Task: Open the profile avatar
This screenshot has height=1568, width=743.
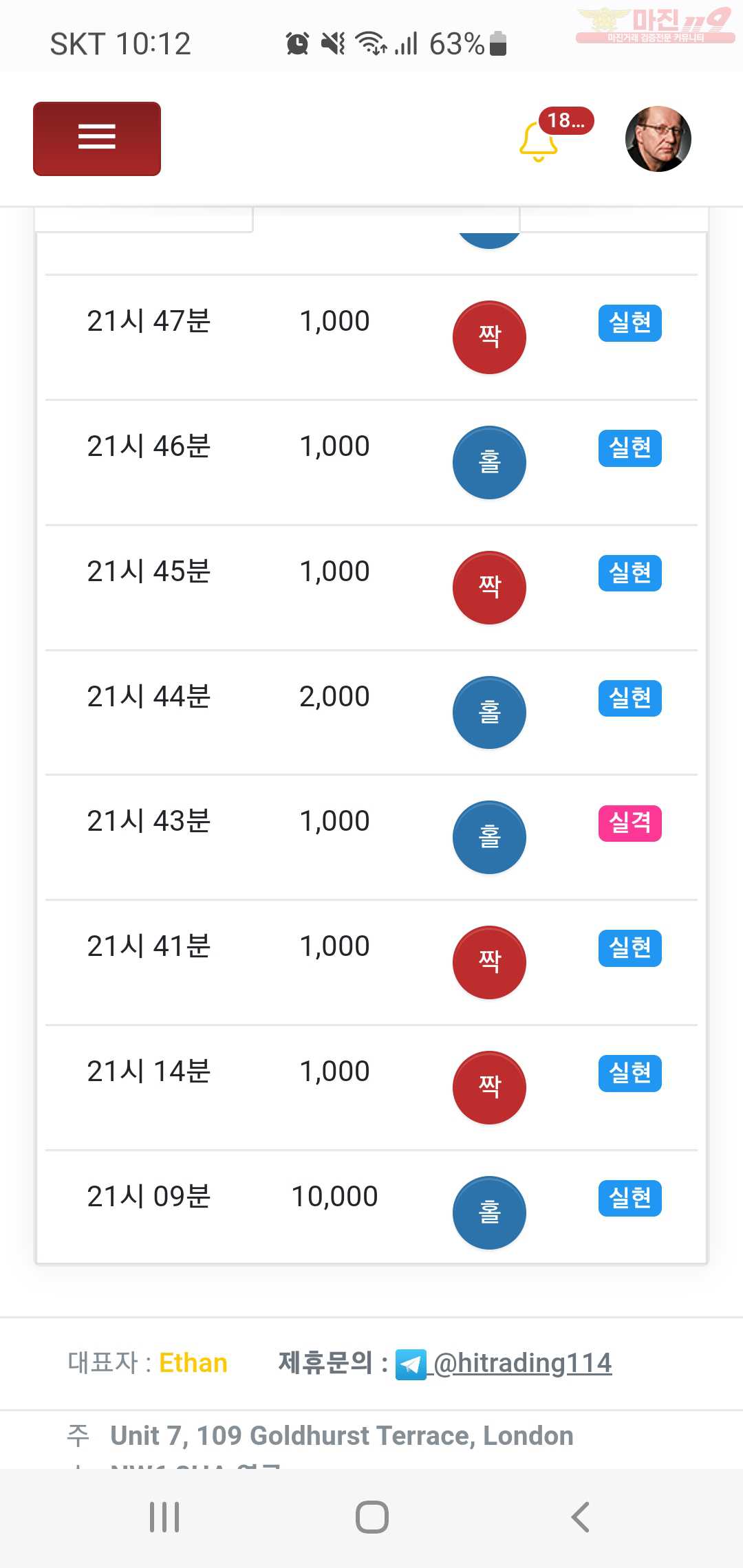Action: point(658,139)
